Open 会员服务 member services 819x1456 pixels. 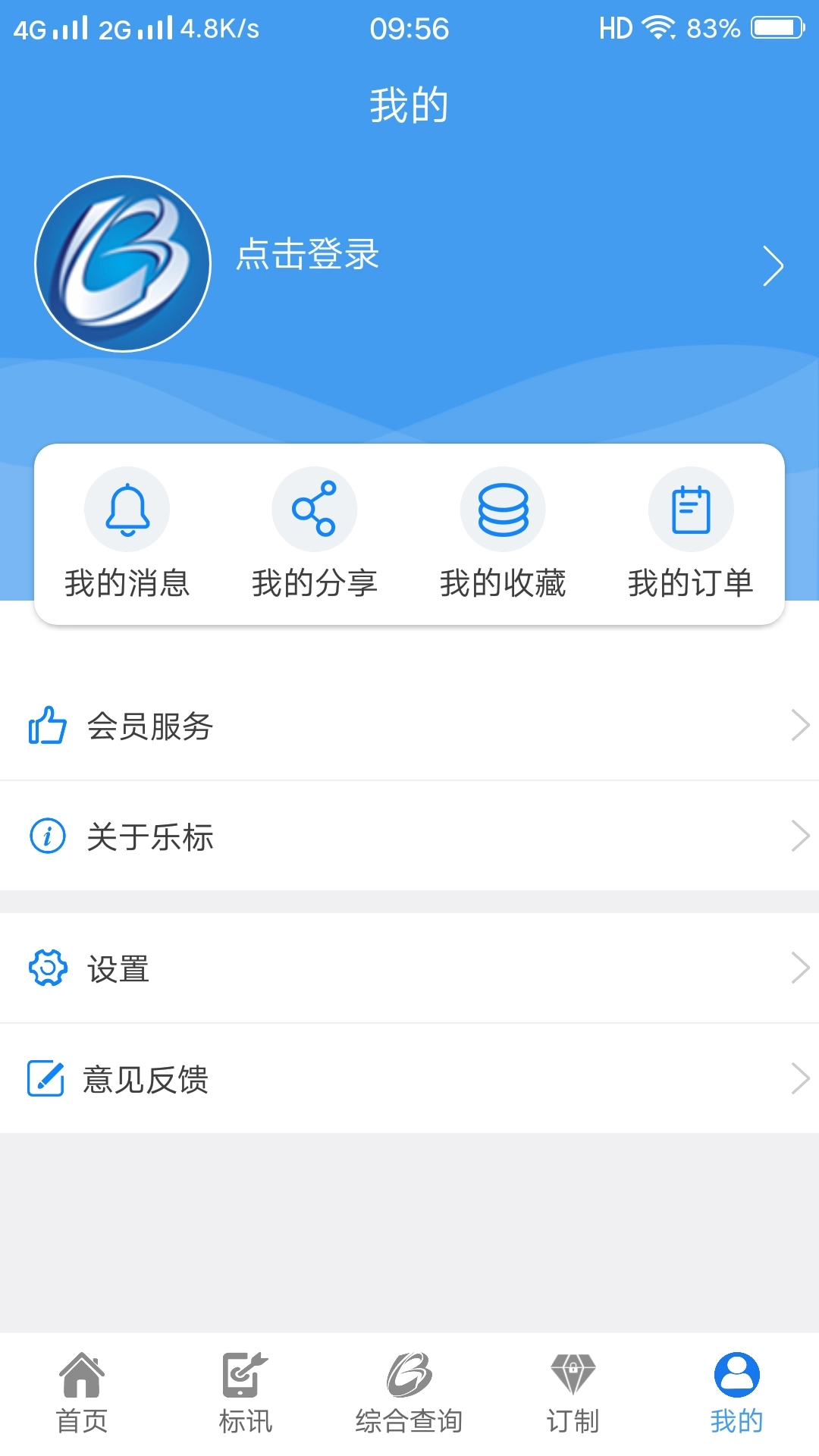pyautogui.click(x=409, y=726)
